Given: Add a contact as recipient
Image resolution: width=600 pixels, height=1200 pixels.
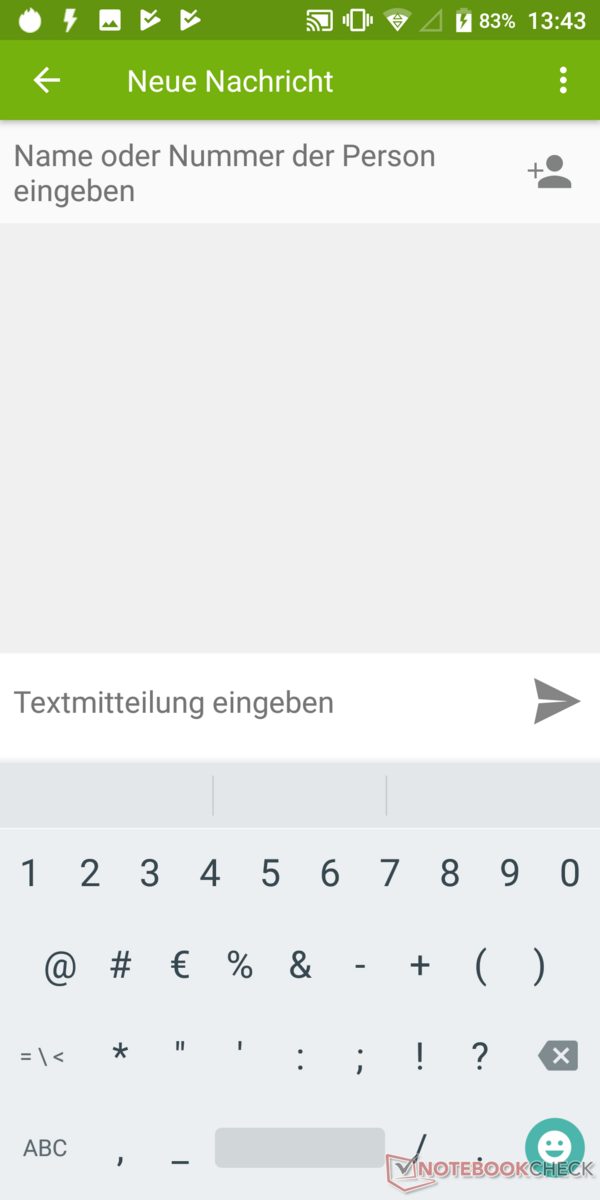Looking at the screenshot, I should [549, 172].
